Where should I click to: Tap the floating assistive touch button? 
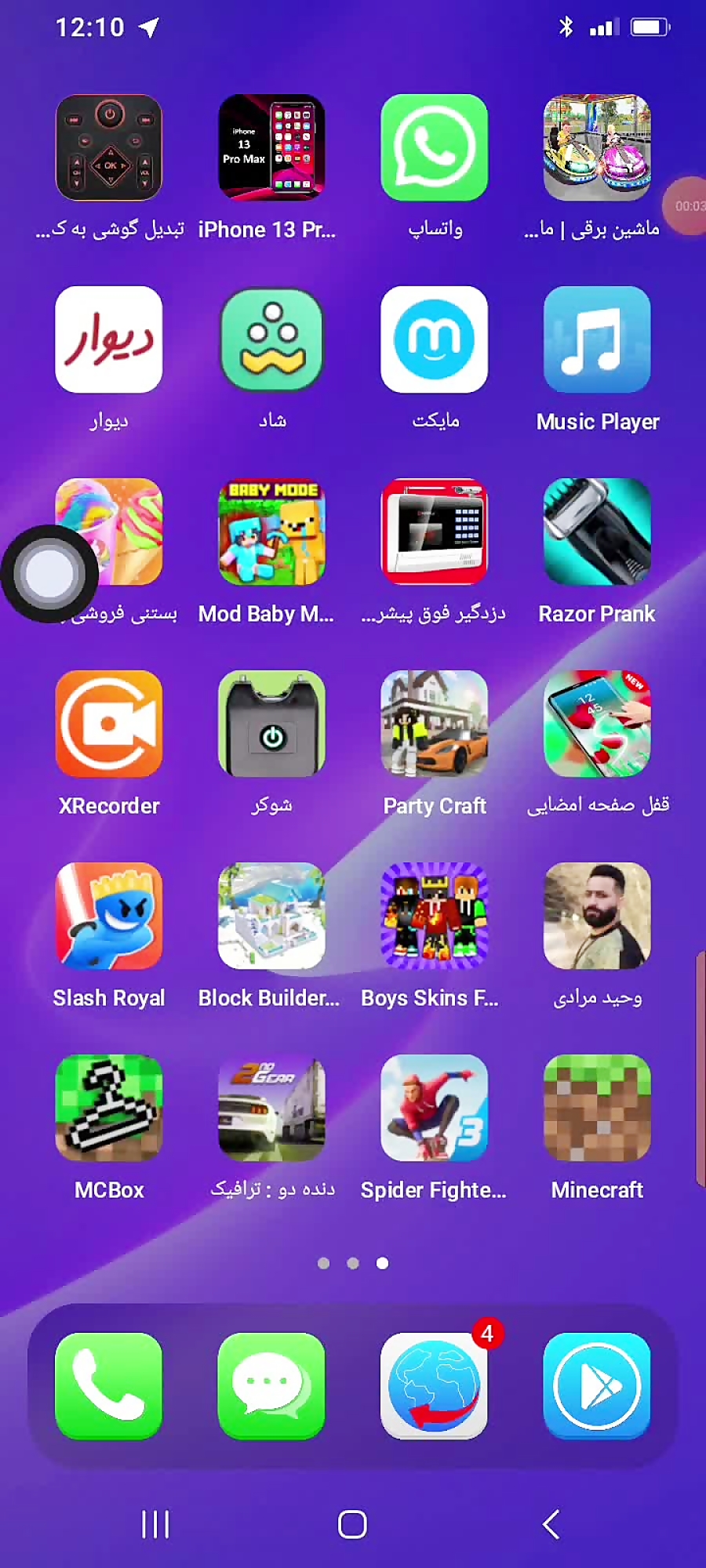click(49, 574)
